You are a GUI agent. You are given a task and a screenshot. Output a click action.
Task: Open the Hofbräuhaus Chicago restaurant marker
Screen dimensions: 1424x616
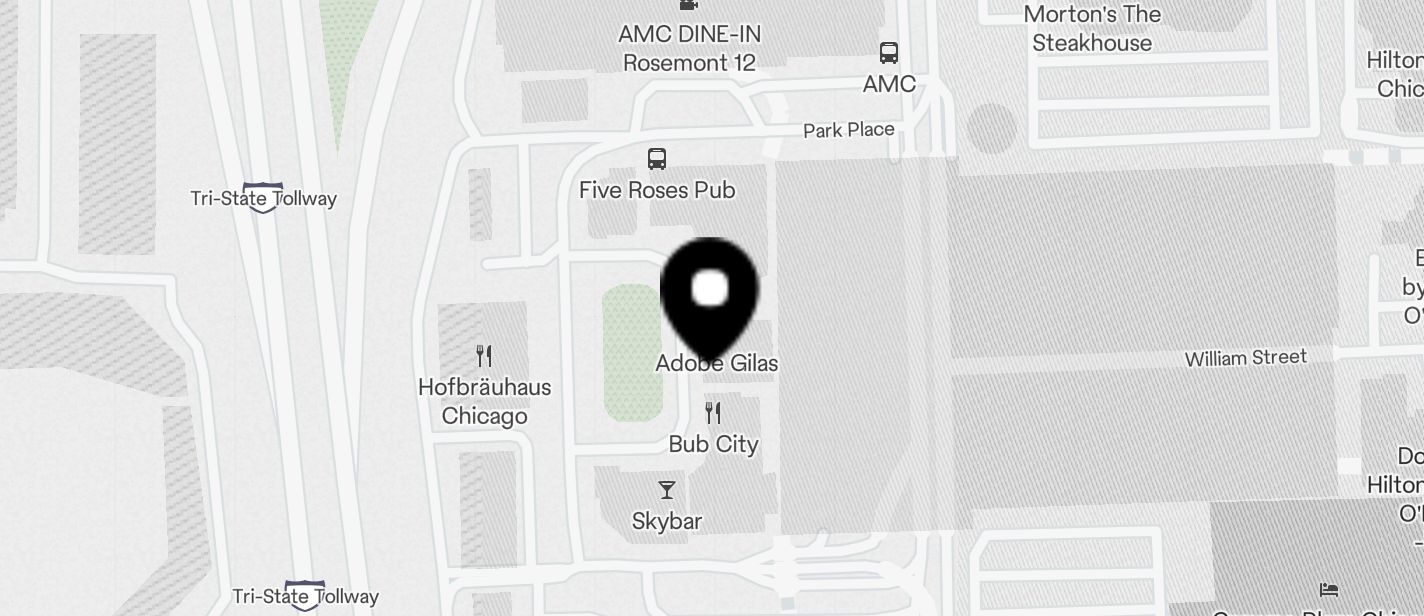pos(484,356)
